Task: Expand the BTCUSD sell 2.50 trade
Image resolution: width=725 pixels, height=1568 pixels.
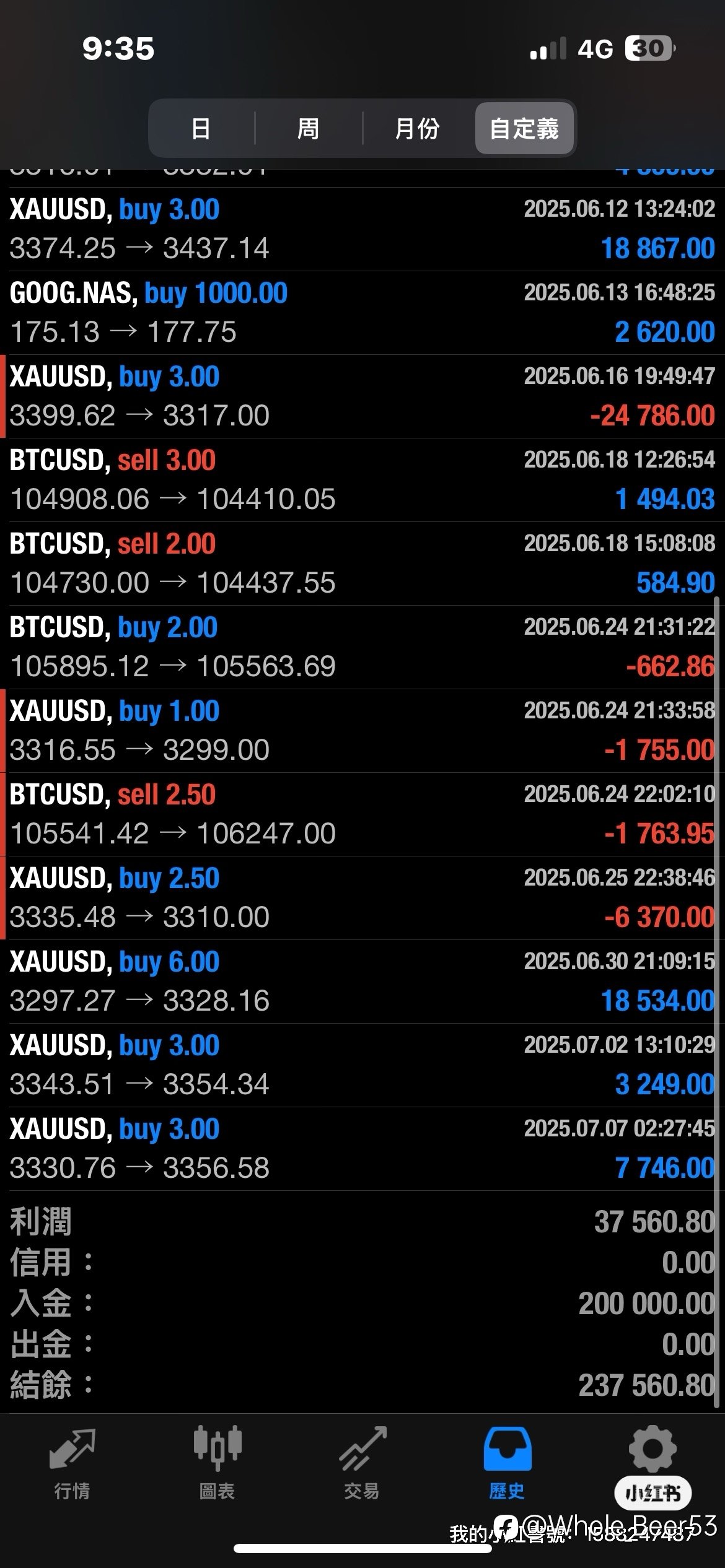Action: click(362, 814)
